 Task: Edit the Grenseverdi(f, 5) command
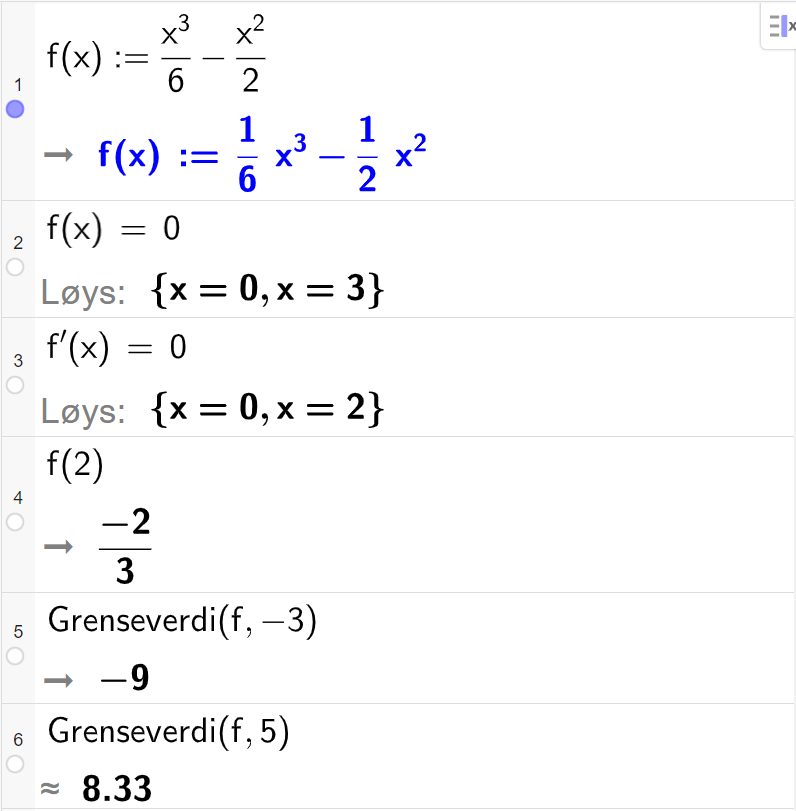click(x=168, y=731)
